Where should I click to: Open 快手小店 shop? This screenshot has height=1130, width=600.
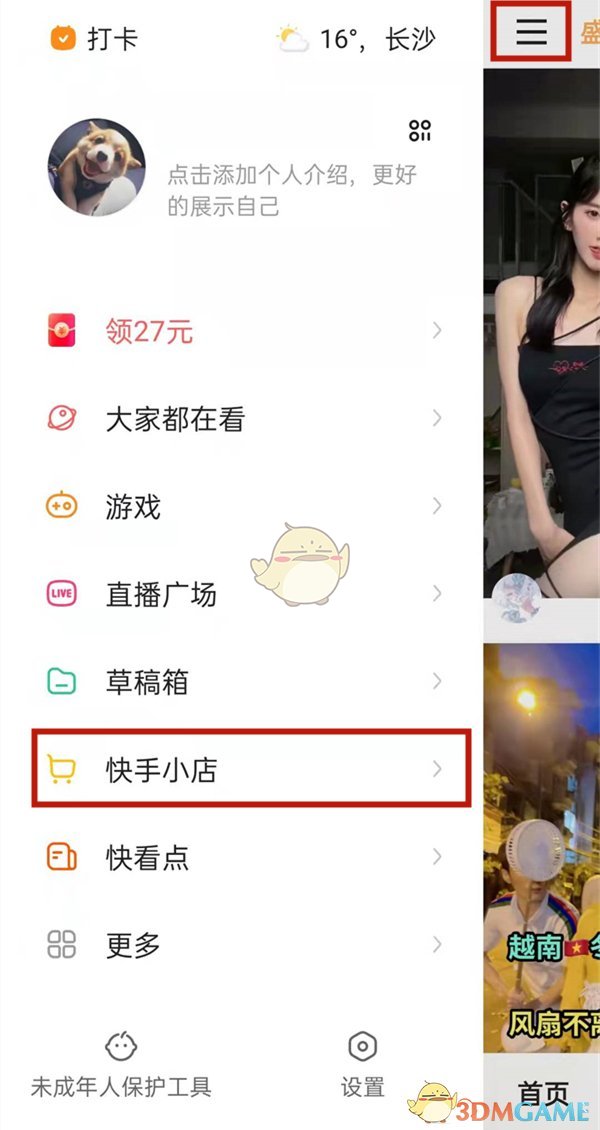click(x=240, y=769)
